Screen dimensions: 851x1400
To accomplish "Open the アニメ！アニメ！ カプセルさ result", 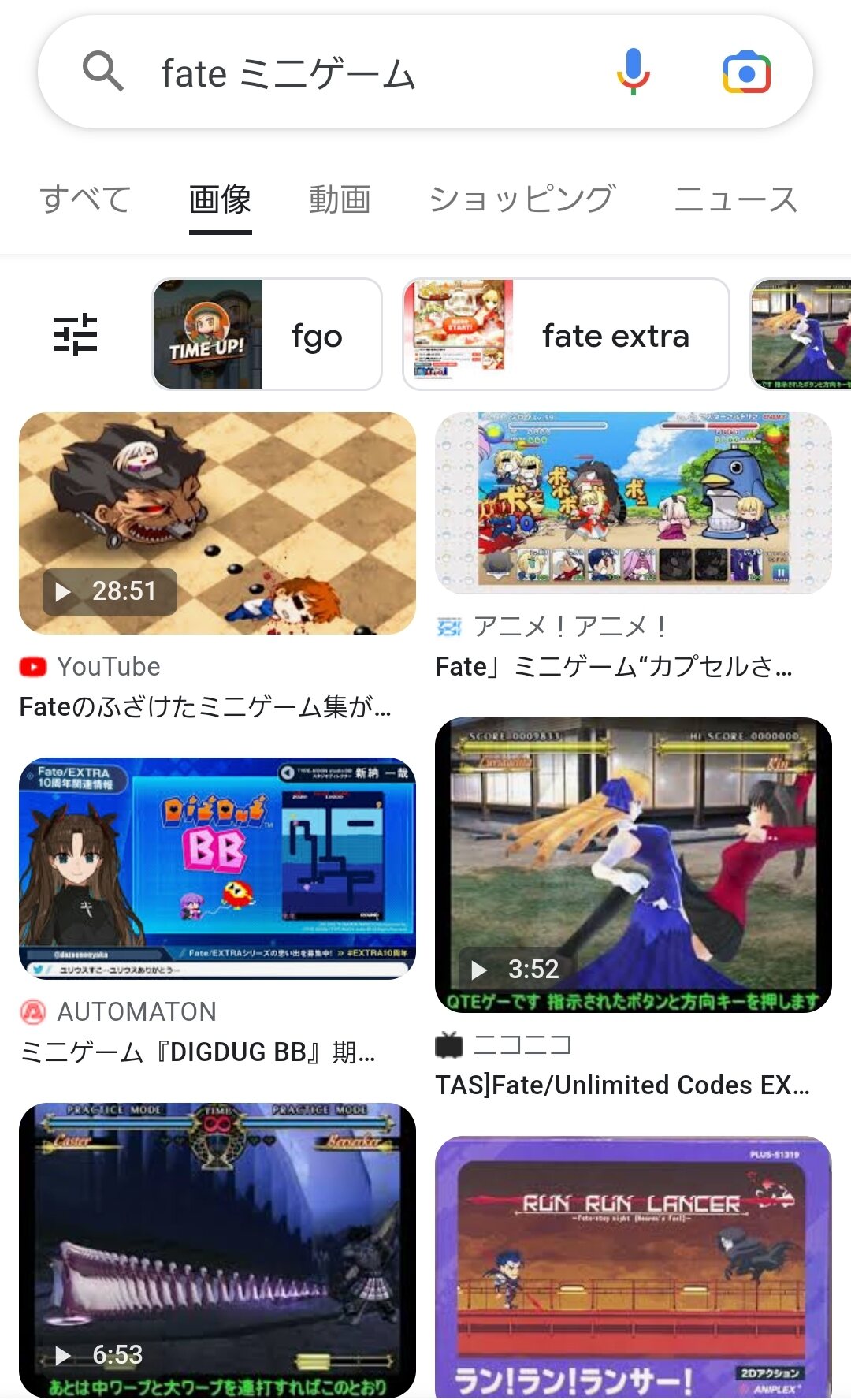I will tap(634, 503).
